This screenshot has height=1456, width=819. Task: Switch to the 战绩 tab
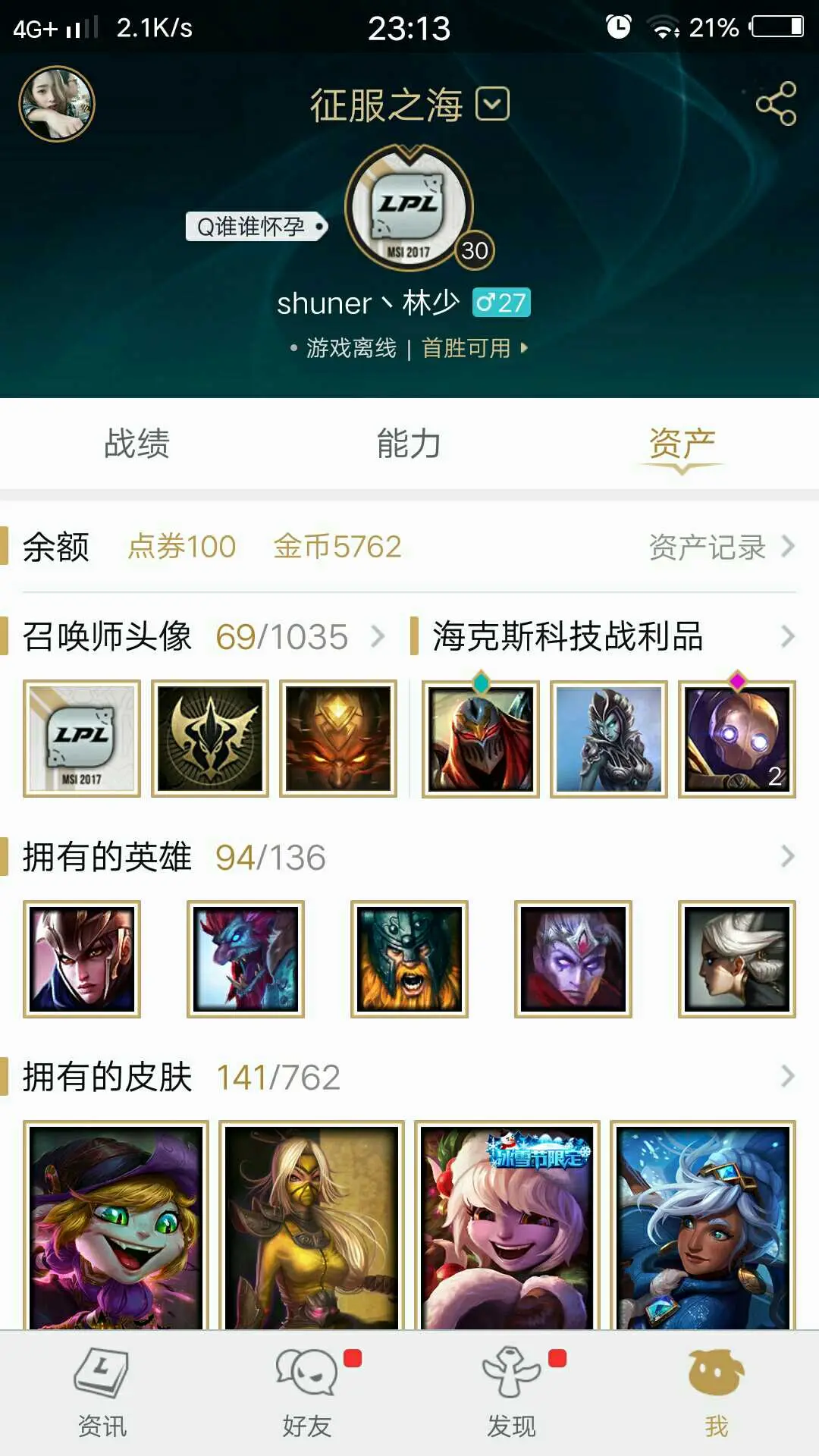point(136,444)
